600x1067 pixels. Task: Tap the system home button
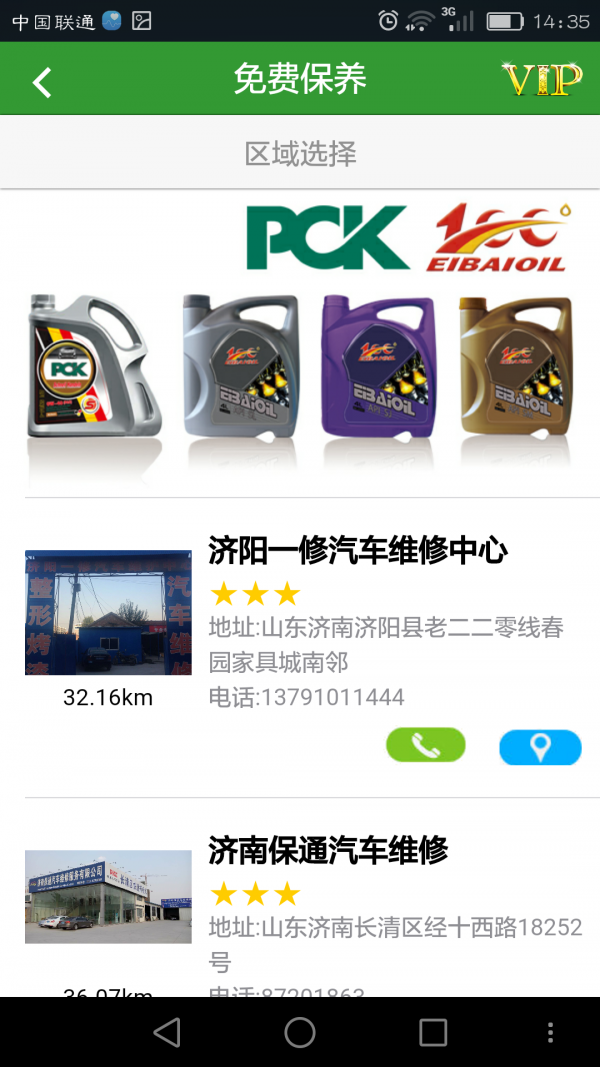(300, 1032)
